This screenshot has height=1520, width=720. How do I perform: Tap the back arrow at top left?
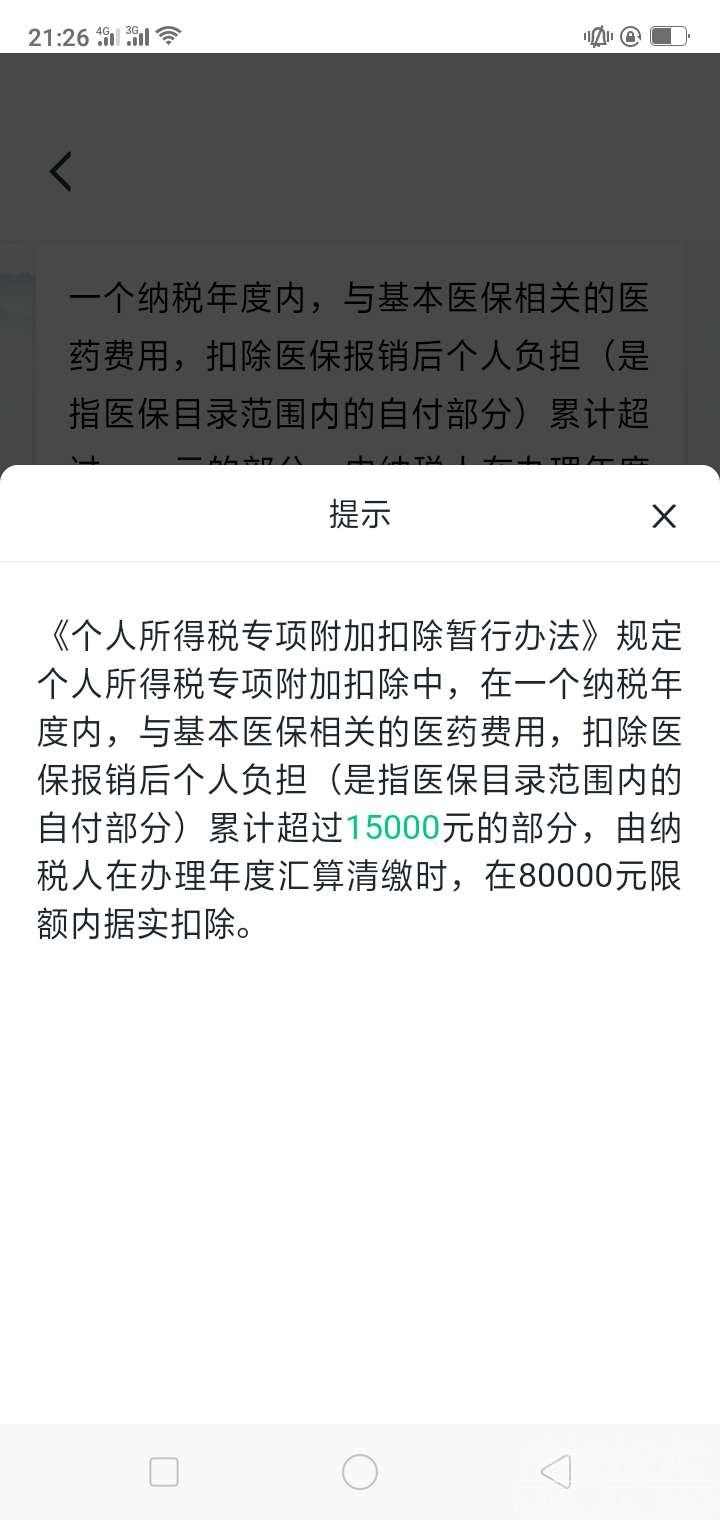click(x=60, y=171)
